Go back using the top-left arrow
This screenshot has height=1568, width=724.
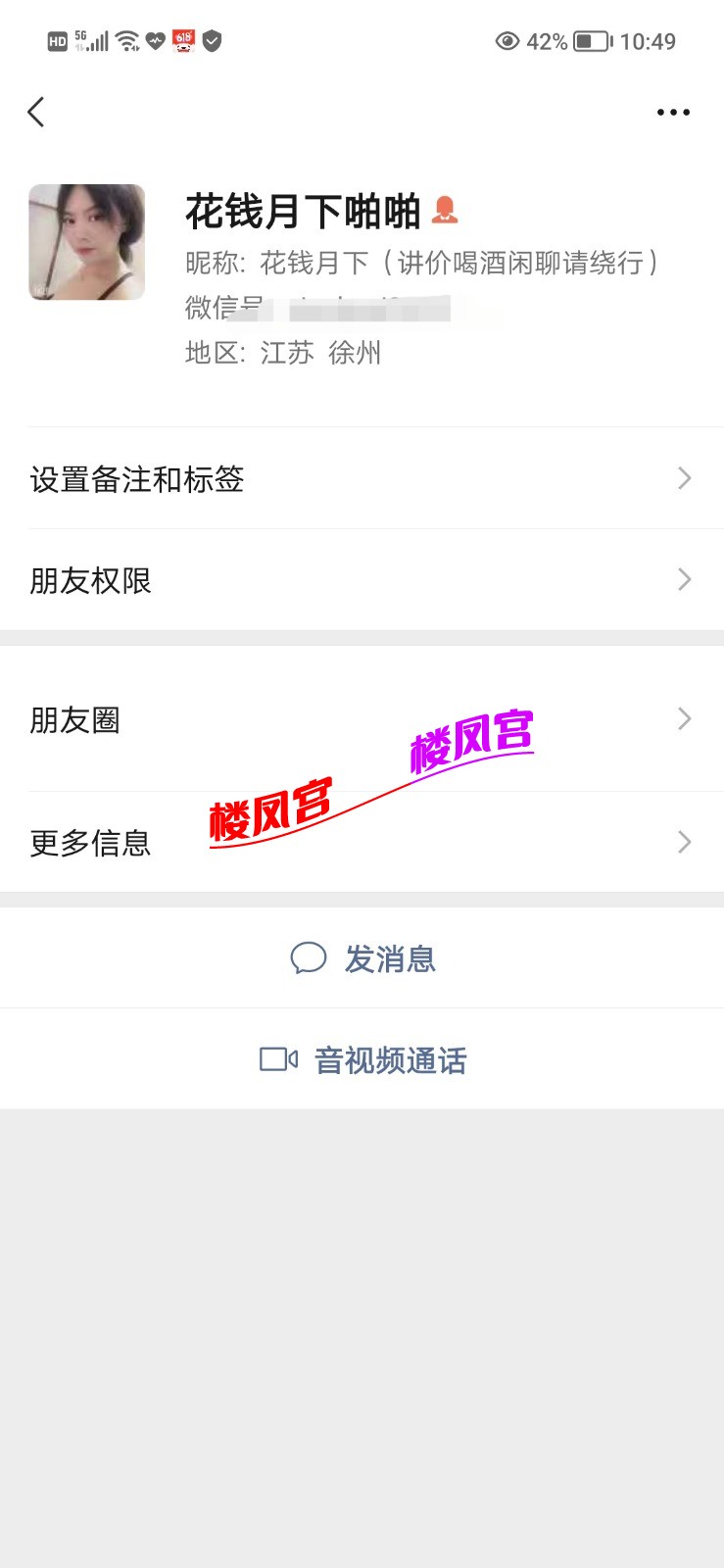(x=36, y=112)
